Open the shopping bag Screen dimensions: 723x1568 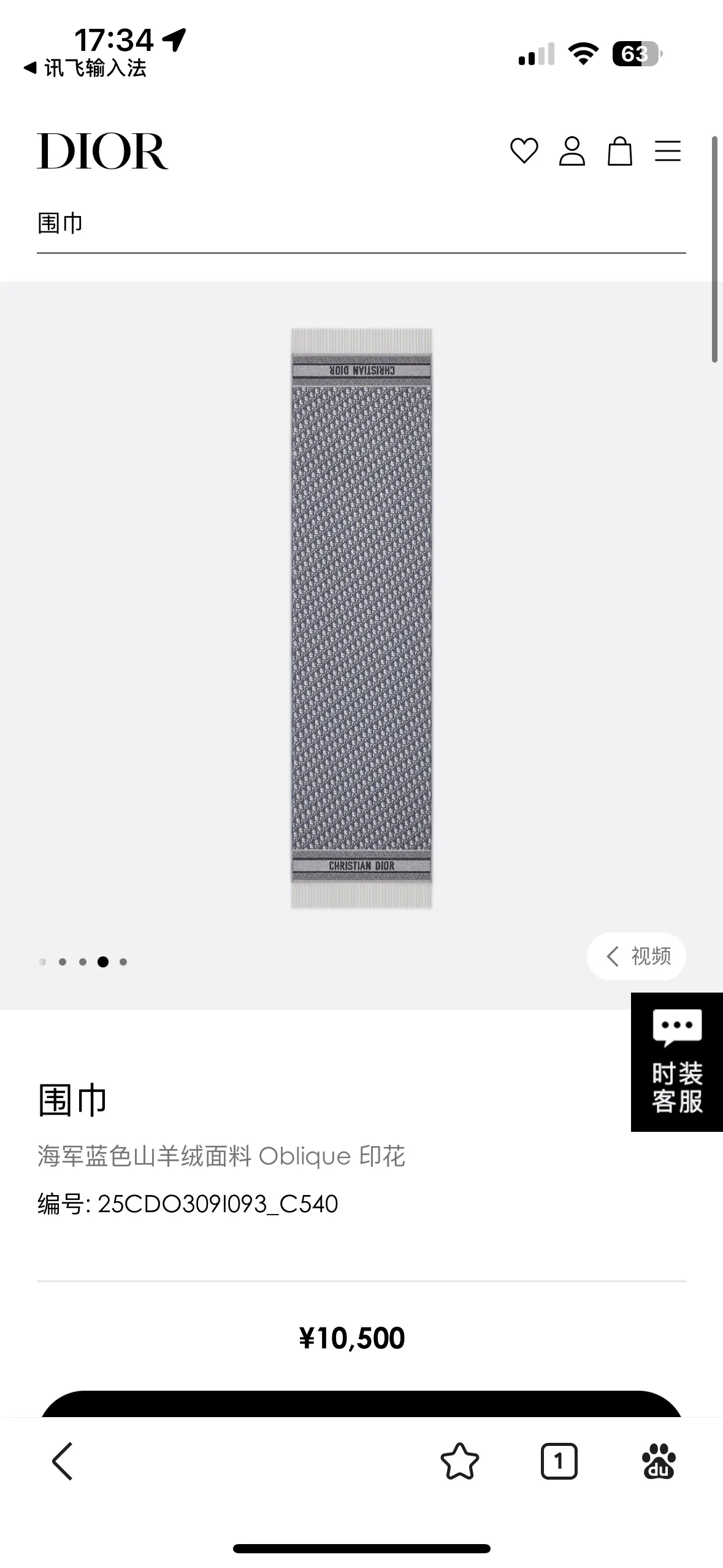click(x=619, y=151)
